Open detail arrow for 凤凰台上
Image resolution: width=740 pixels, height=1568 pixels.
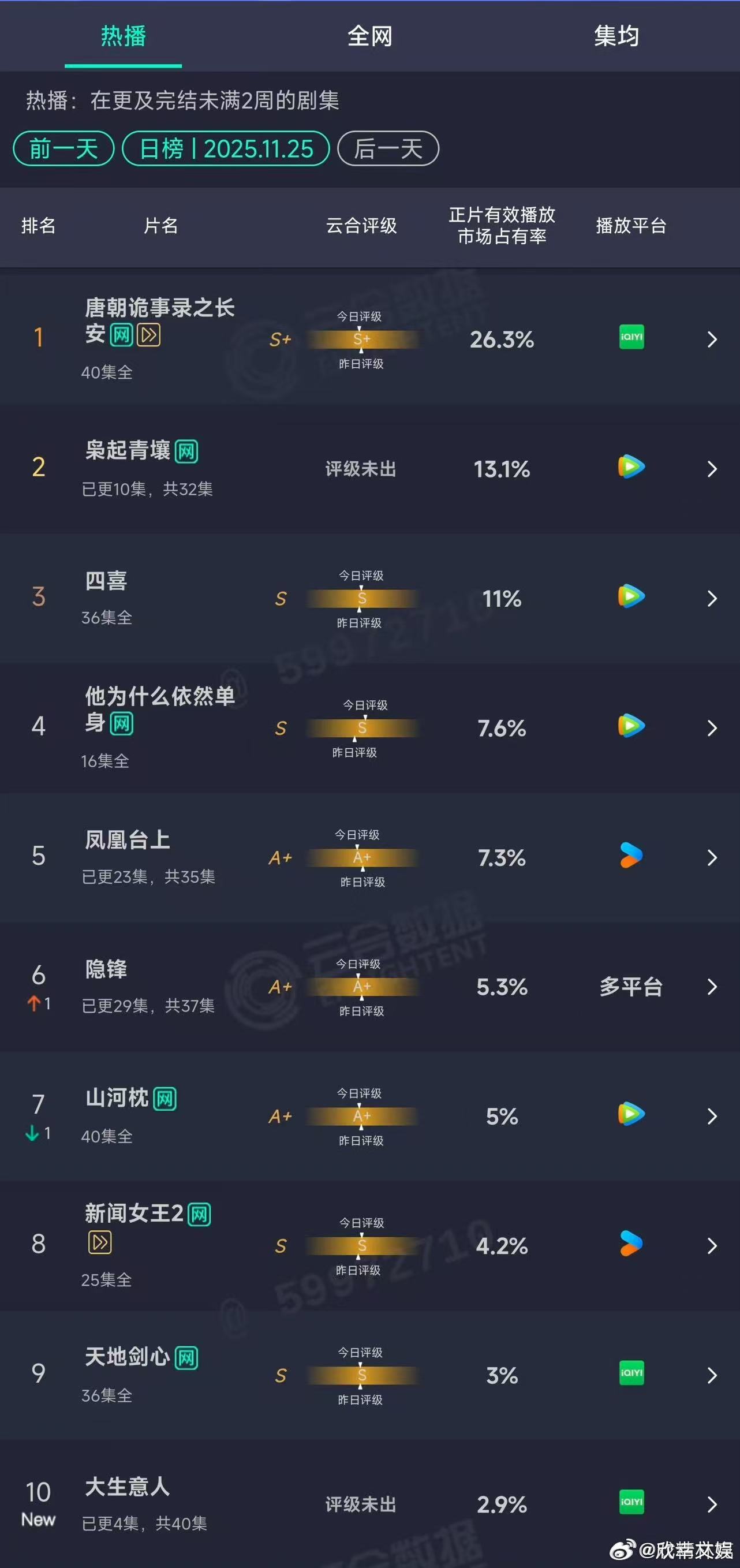click(x=713, y=858)
